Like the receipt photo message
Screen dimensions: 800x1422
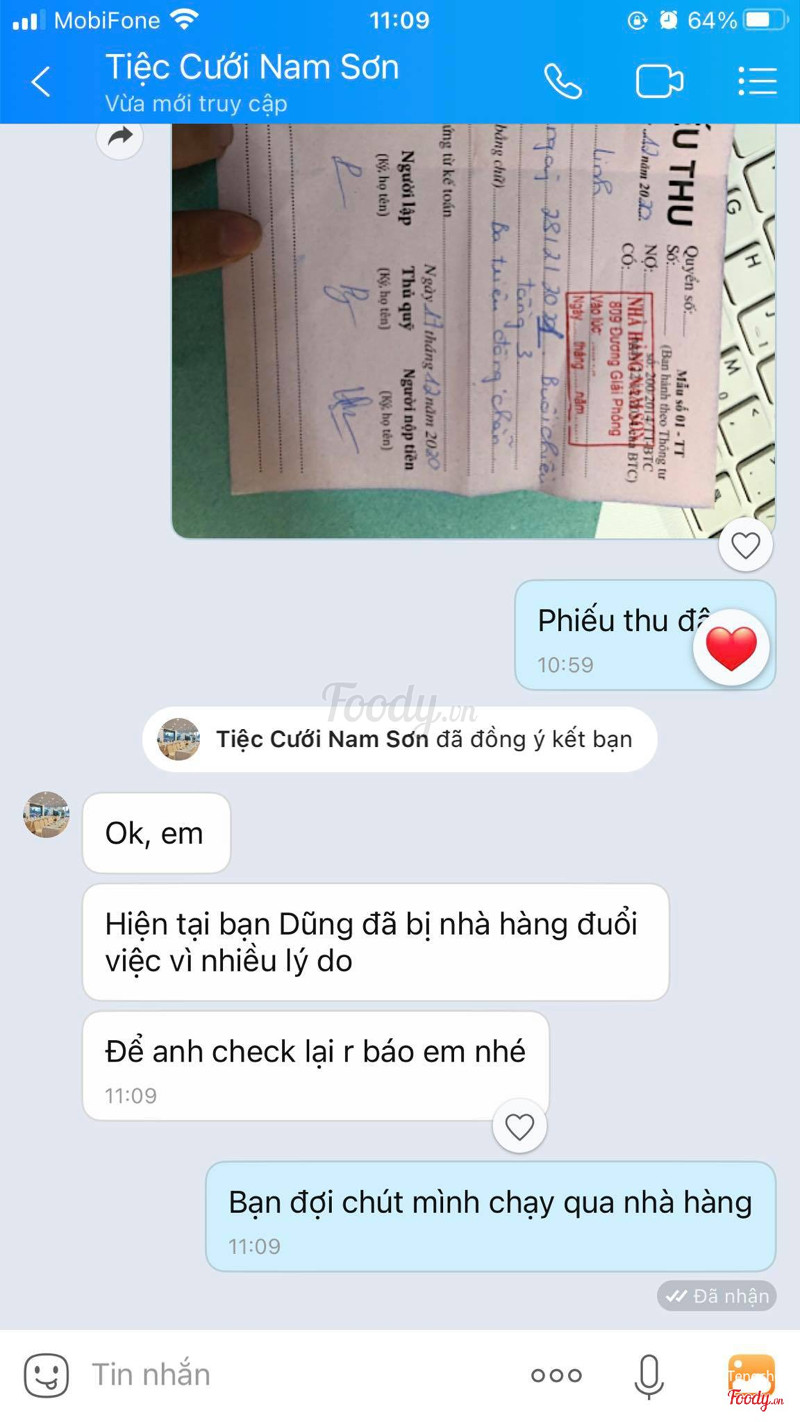745,545
